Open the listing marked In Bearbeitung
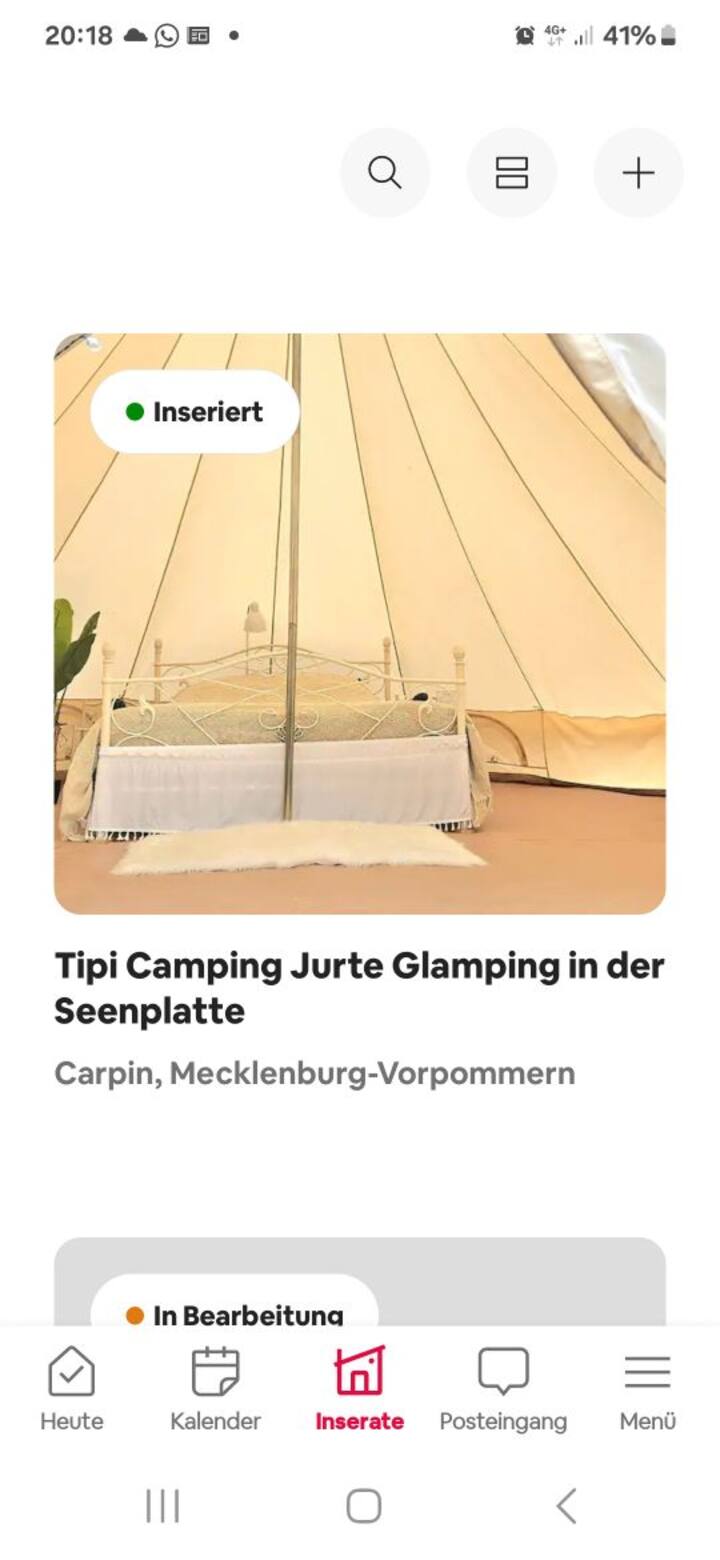 pyautogui.click(x=360, y=1284)
